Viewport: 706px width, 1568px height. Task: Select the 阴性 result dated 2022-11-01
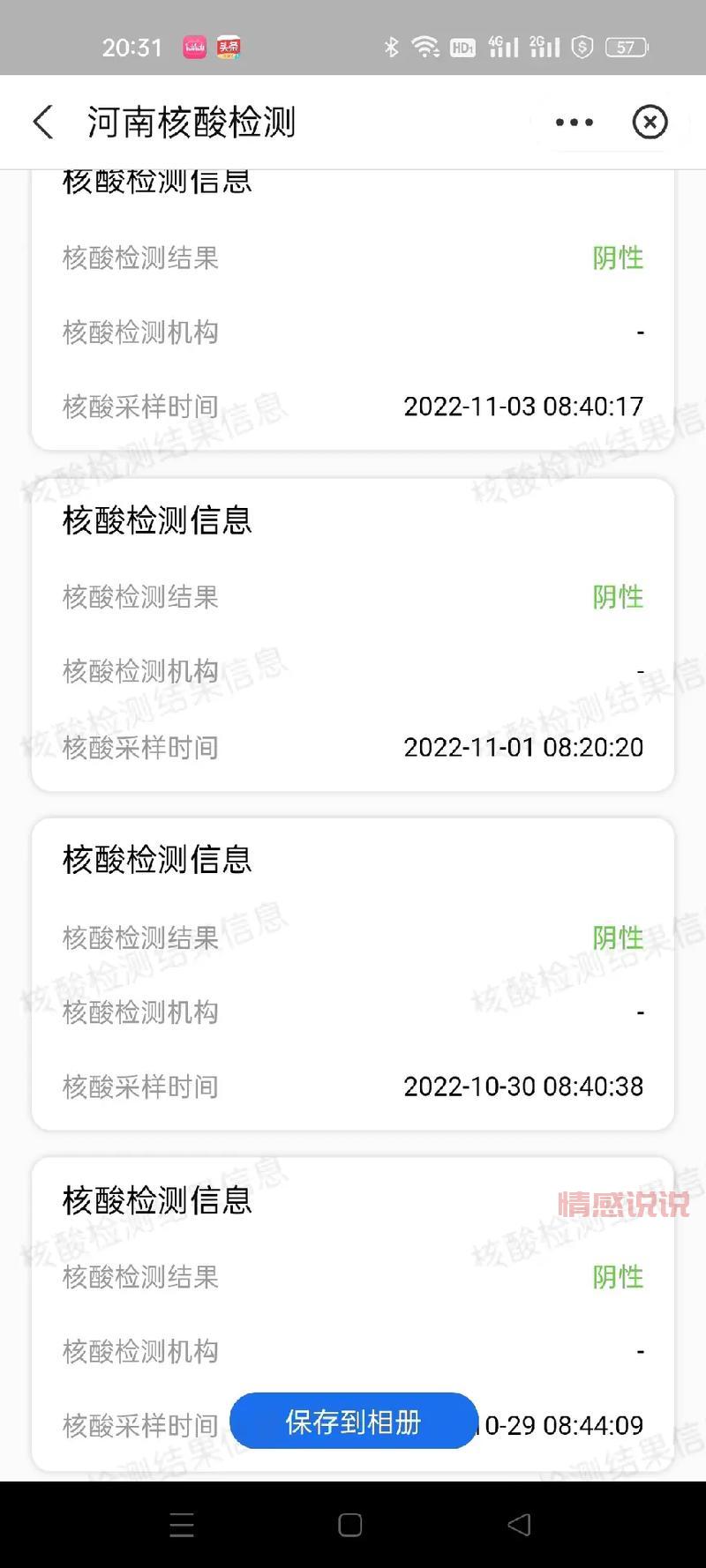tap(618, 598)
